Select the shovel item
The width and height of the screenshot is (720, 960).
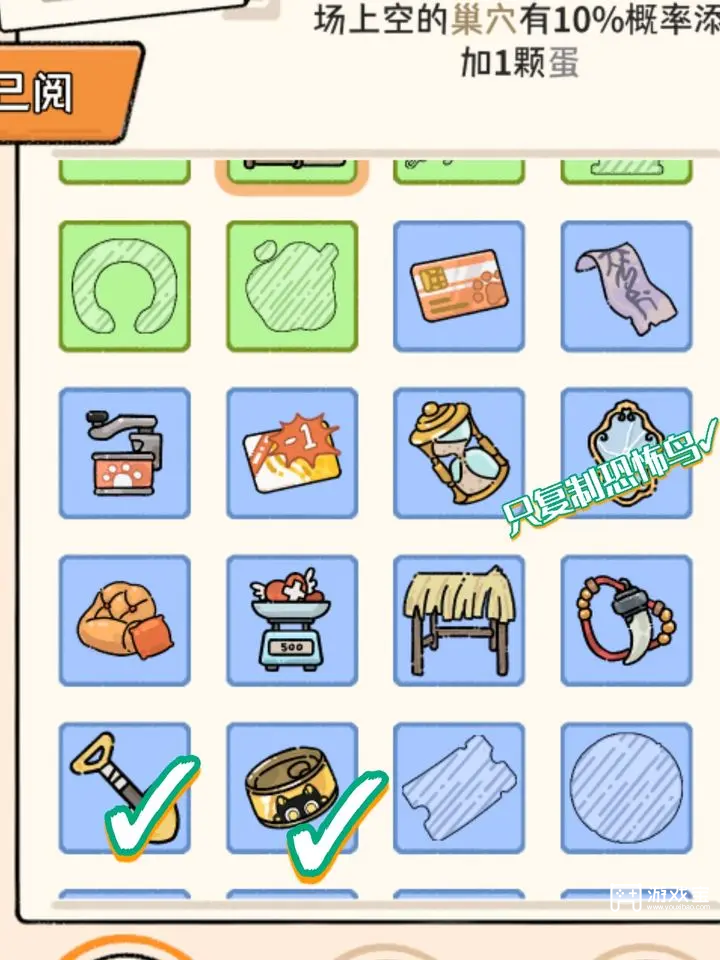click(125, 788)
